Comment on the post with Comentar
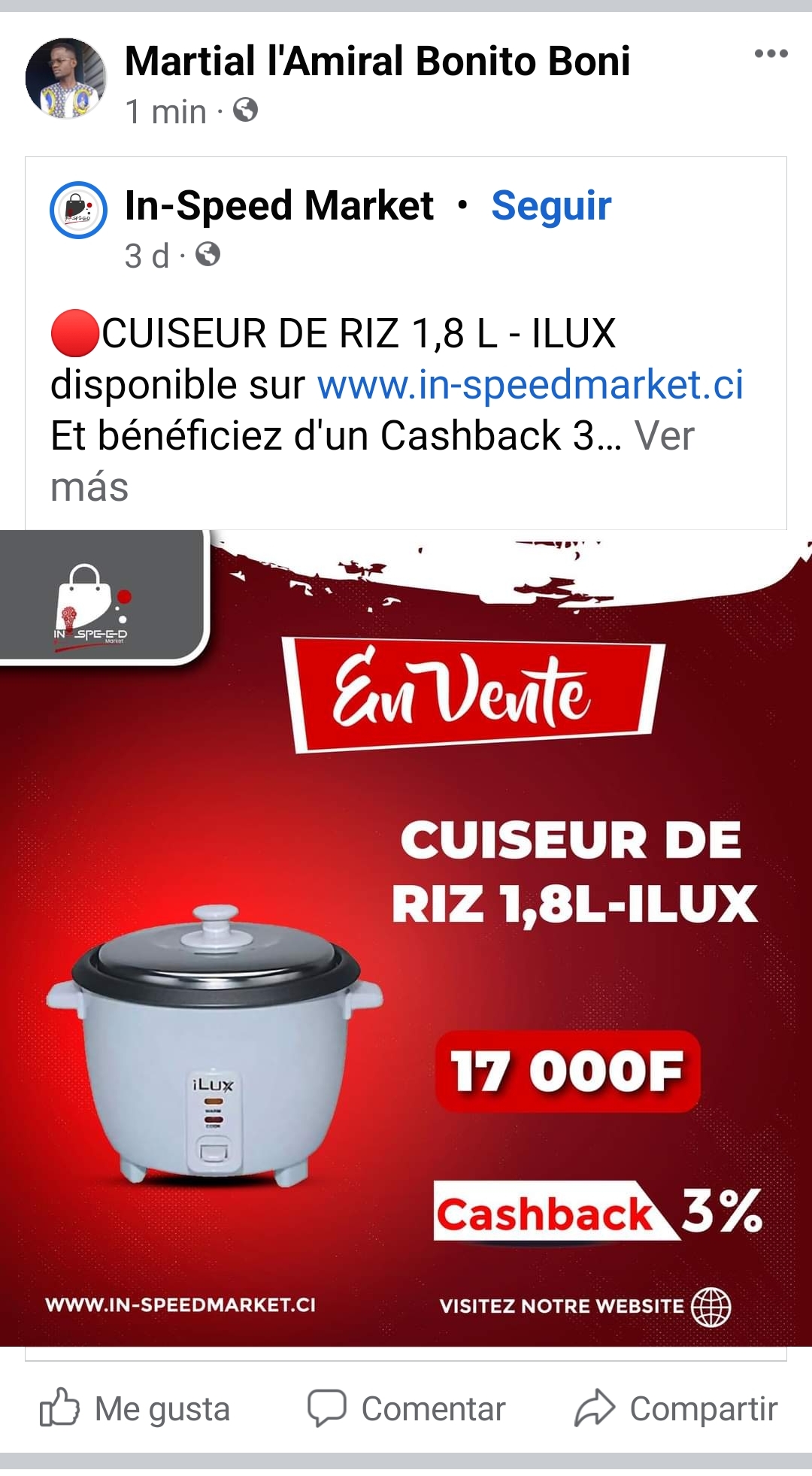Image resolution: width=812 pixels, height=1476 pixels. (x=407, y=1408)
